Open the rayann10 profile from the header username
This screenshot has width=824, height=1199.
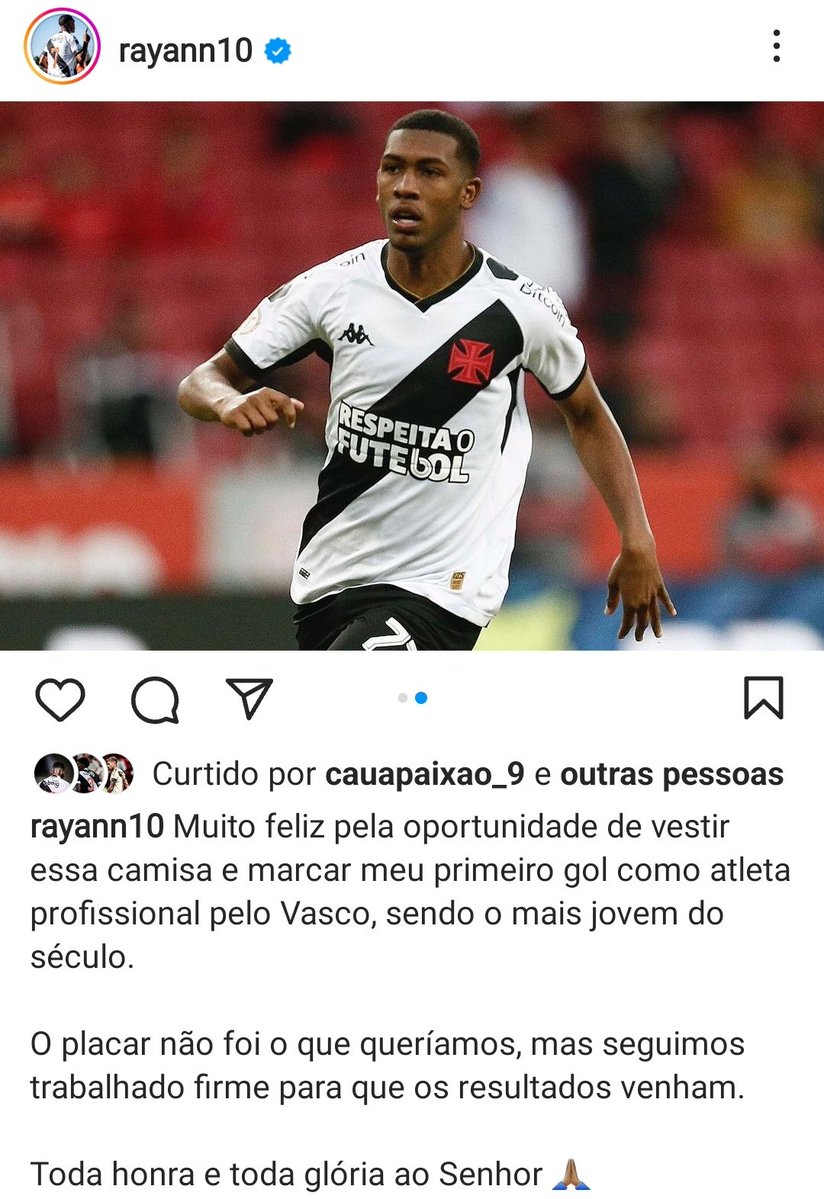185,49
